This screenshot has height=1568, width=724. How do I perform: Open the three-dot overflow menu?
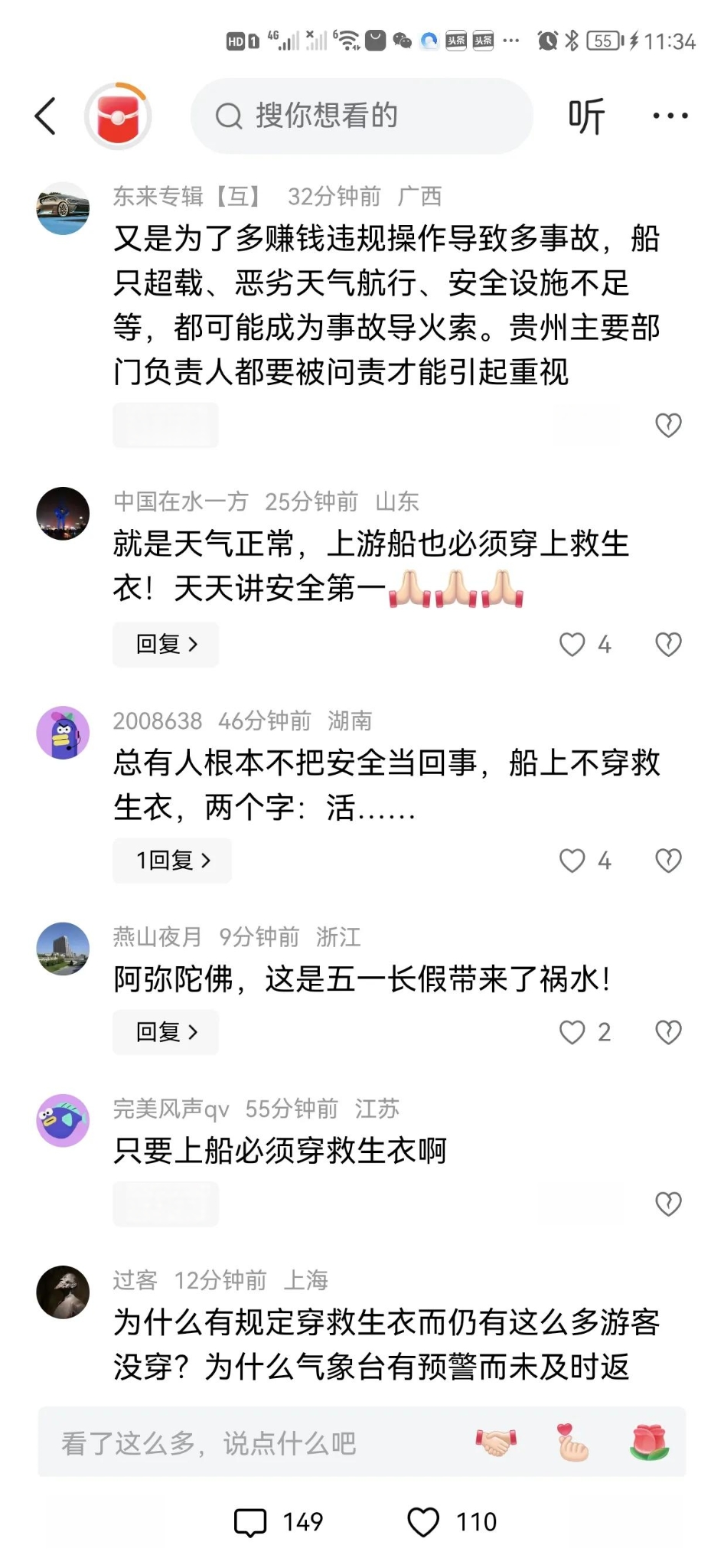pyautogui.click(x=670, y=116)
